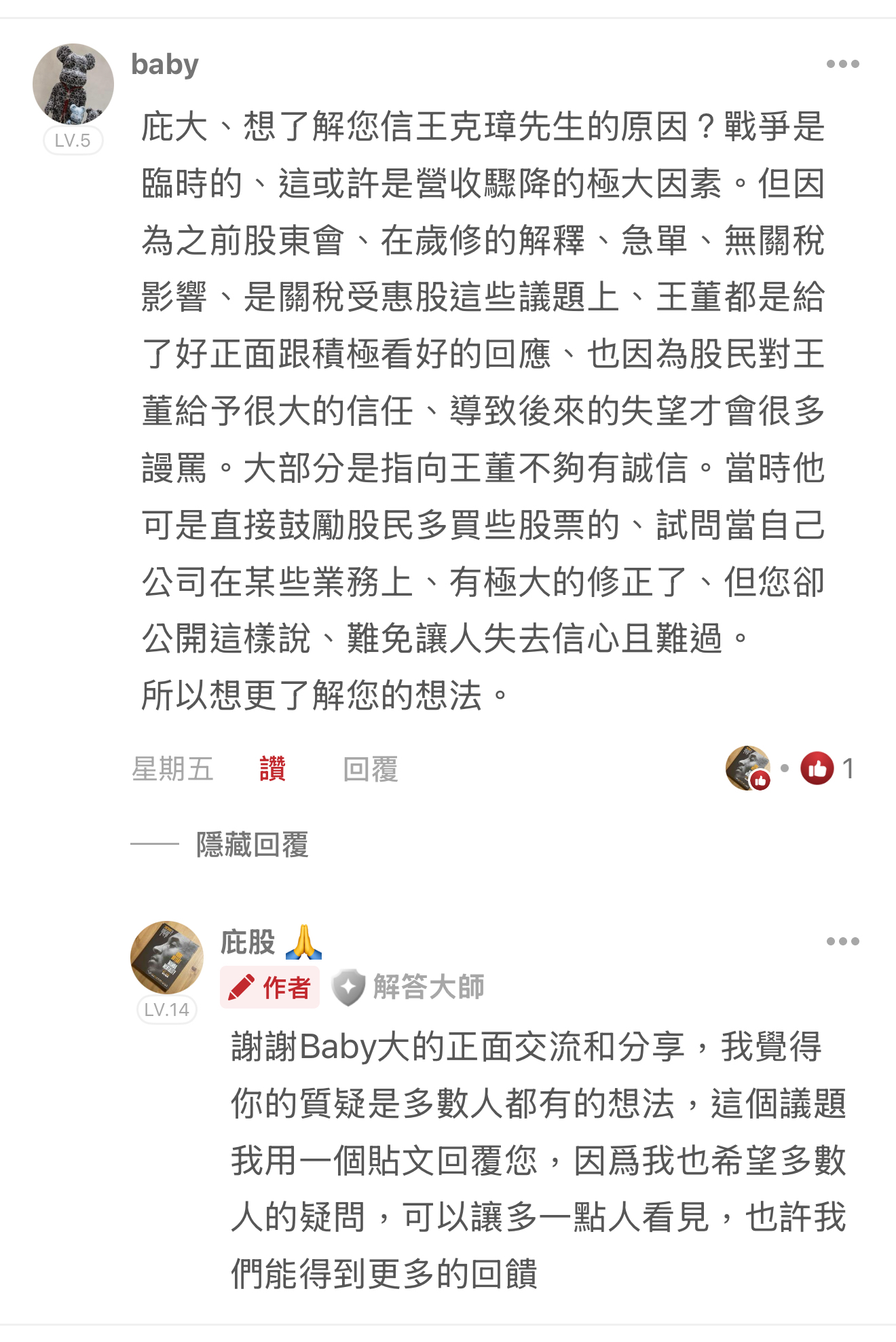Click the username baby at the top

click(163, 63)
